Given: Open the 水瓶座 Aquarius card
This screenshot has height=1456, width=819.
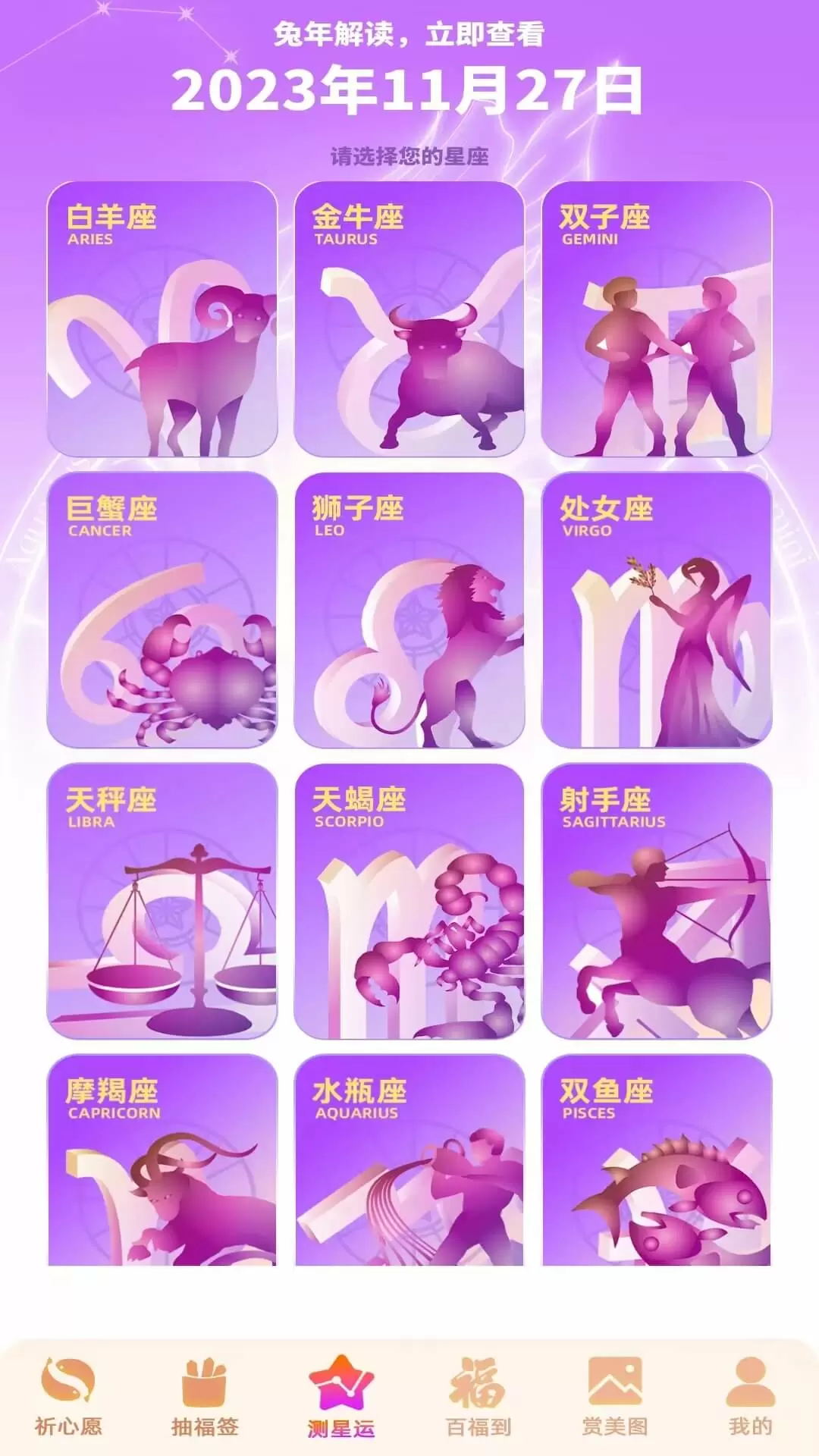Looking at the screenshot, I should [409, 1160].
